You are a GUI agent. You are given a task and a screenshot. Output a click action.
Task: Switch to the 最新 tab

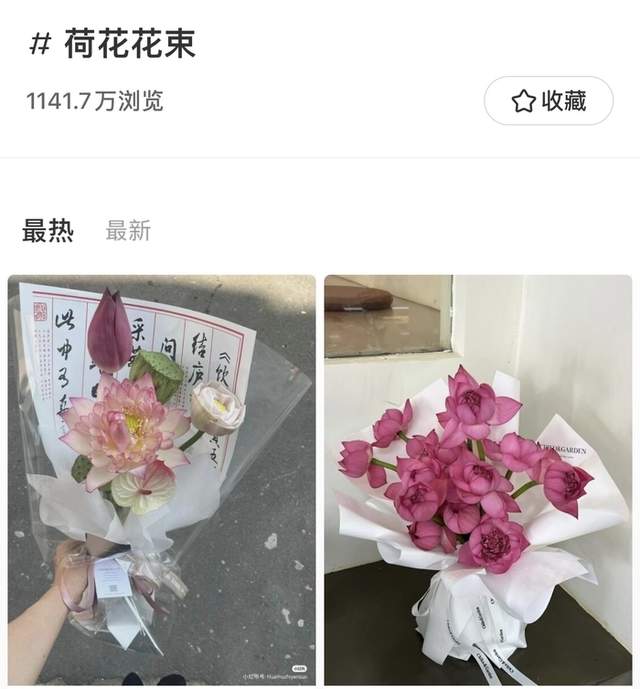tap(128, 231)
